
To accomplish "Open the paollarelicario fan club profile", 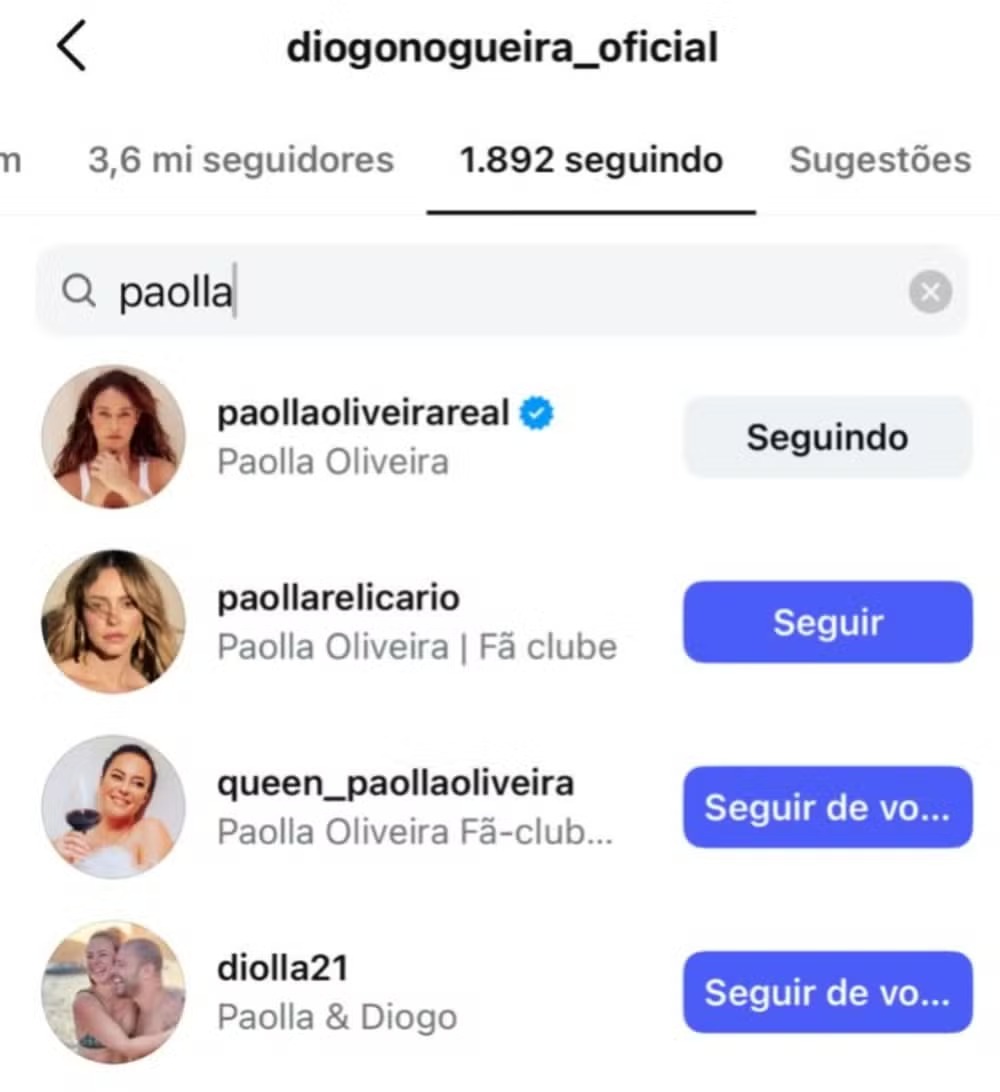I will pos(338,599).
